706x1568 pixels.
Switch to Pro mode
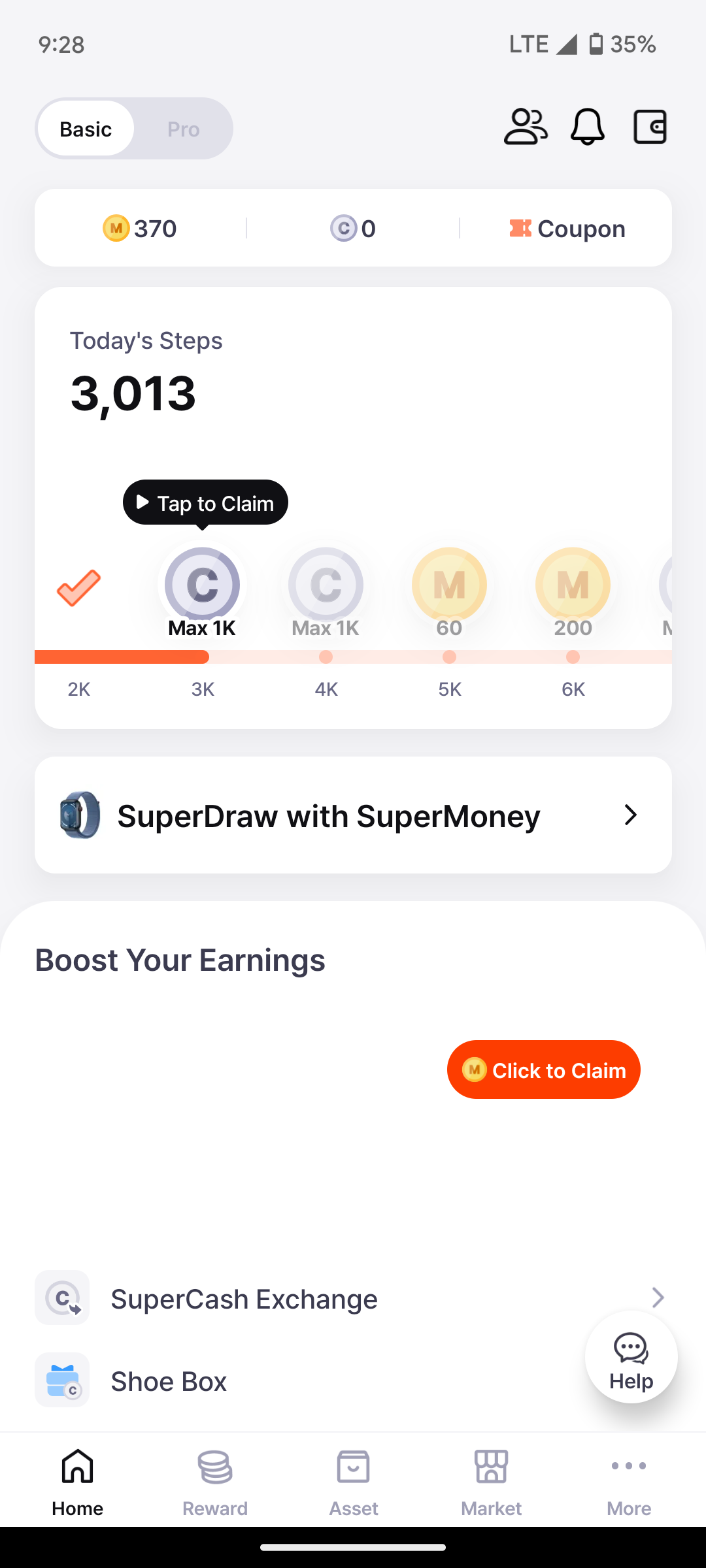click(x=183, y=129)
